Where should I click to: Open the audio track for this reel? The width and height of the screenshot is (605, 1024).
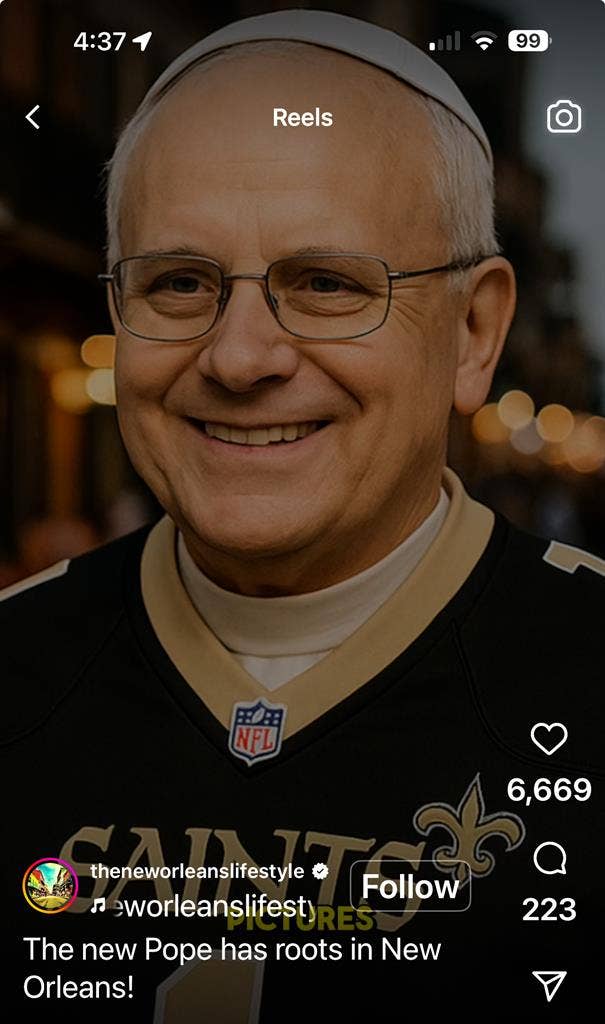coord(205,906)
